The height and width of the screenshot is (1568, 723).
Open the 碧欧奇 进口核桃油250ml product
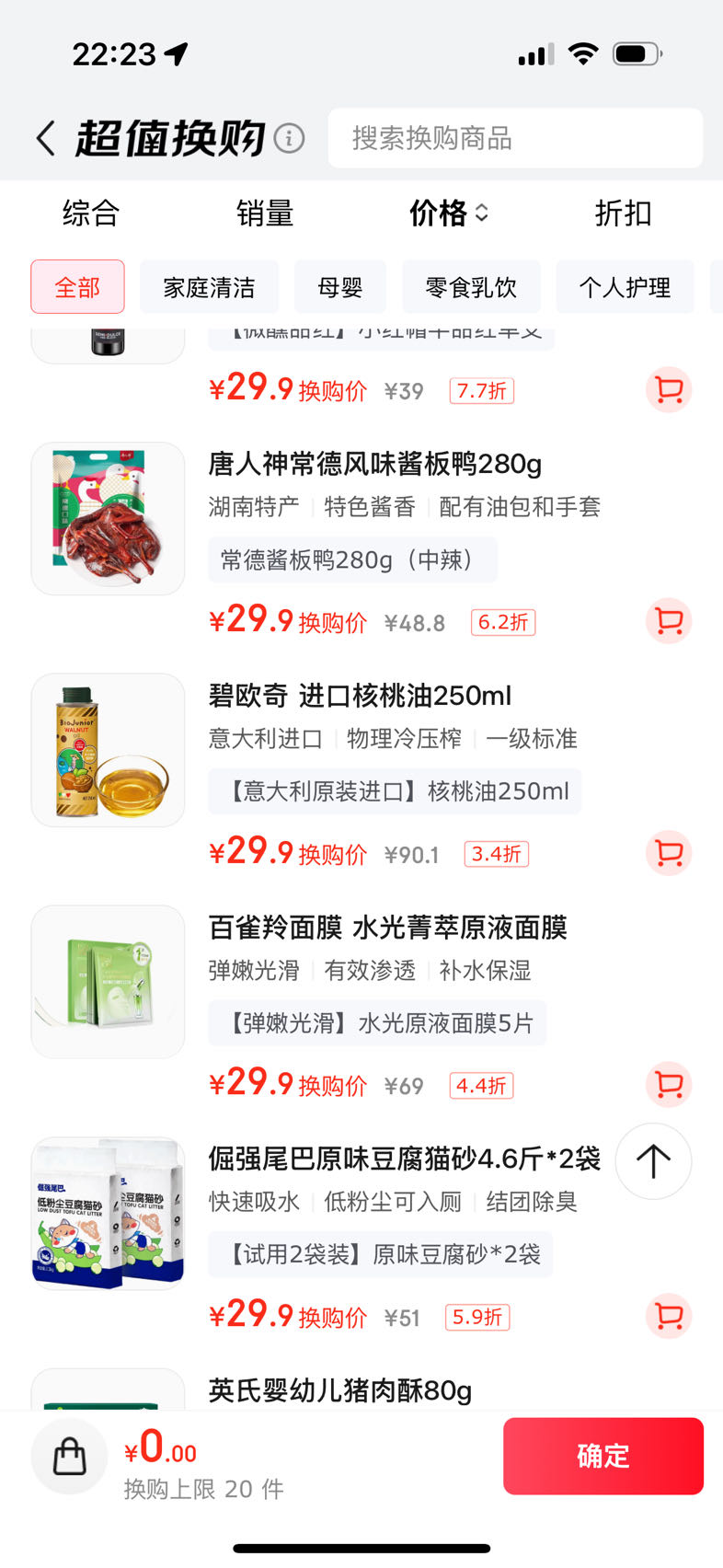pyautogui.click(x=360, y=696)
